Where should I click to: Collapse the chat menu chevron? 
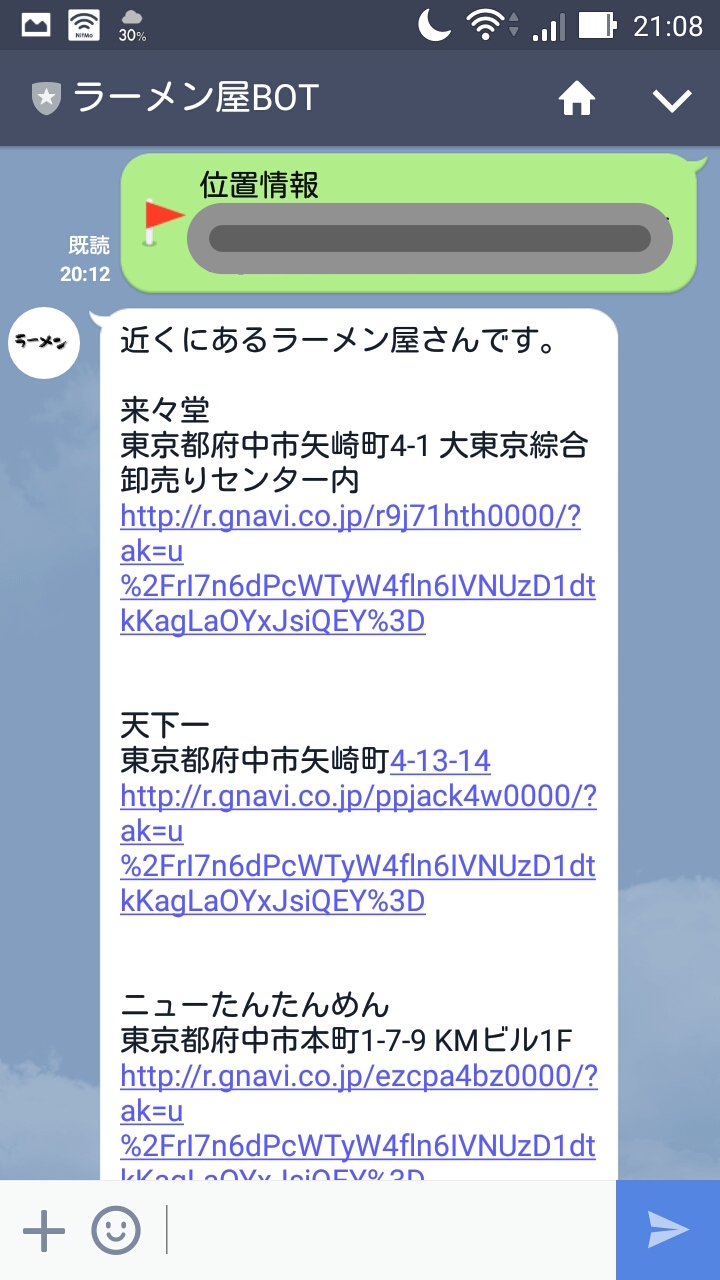(672, 99)
